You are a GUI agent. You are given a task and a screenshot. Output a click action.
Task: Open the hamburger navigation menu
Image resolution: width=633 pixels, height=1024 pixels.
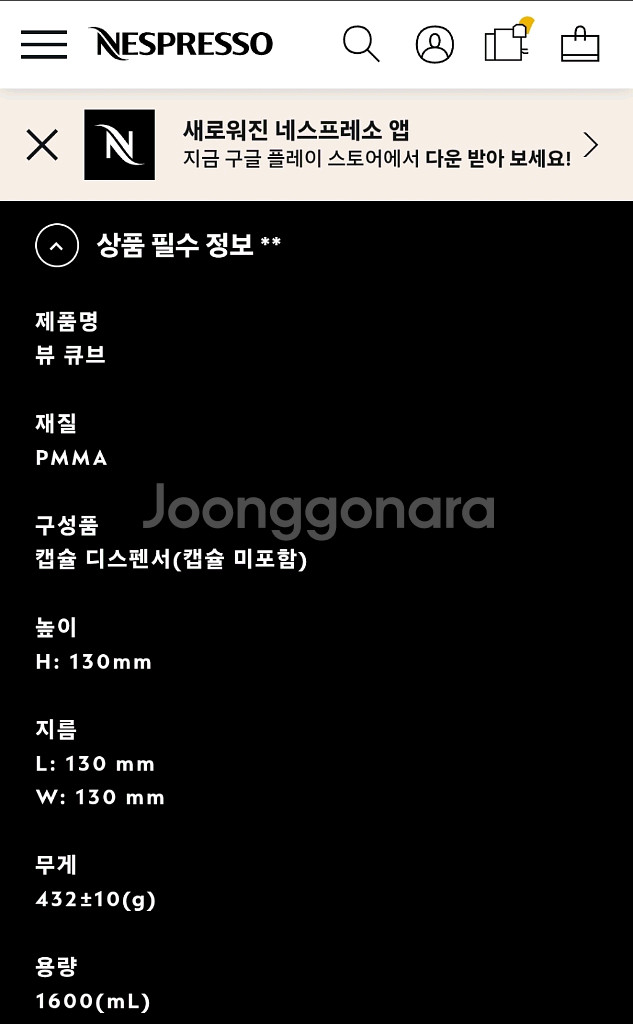[x=44, y=44]
